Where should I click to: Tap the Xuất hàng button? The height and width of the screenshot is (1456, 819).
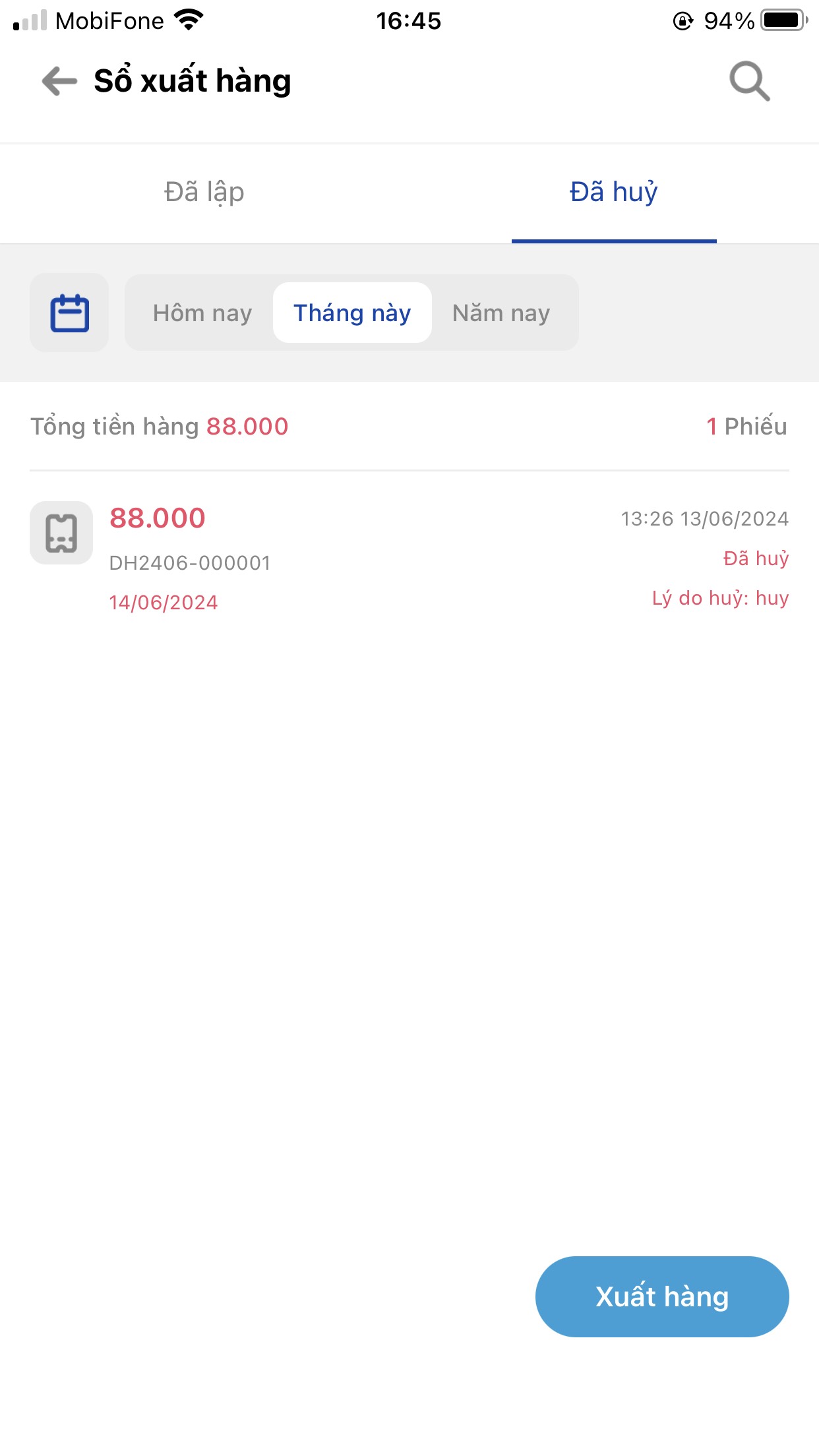pyautogui.click(x=661, y=1296)
